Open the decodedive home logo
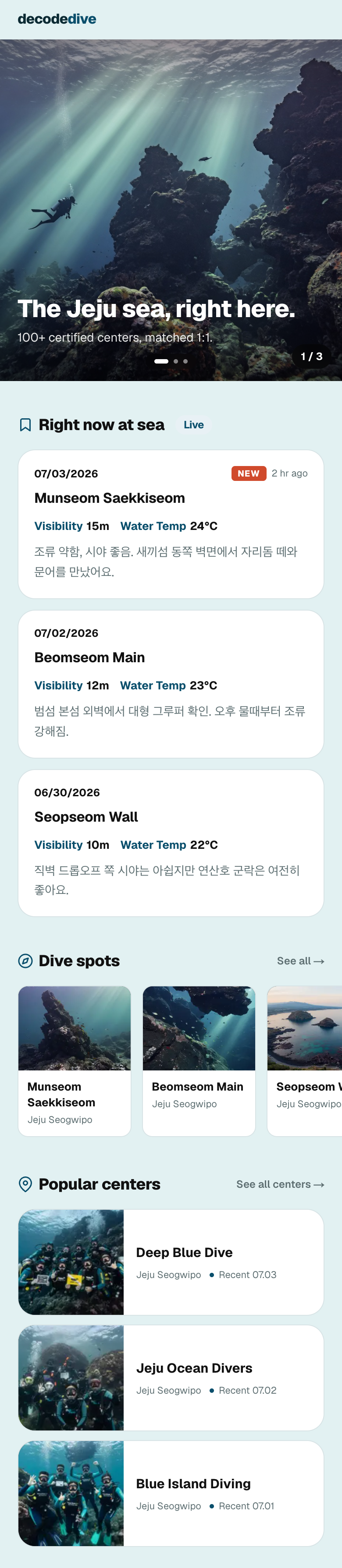This screenshot has width=342, height=1568. [x=57, y=19]
